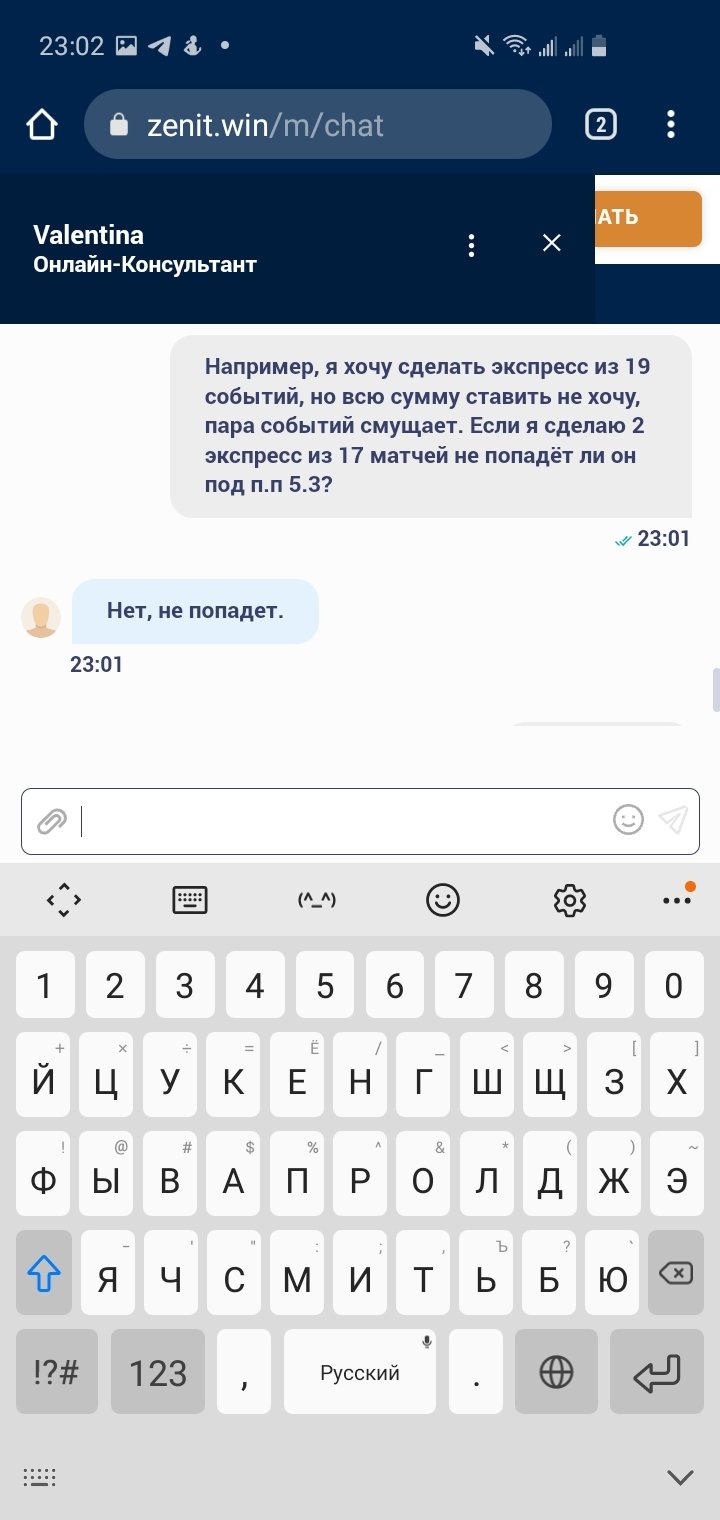Open the zenit.win address bar
Image resolution: width=720 pixels, height=1520 pixels.
coord(318,125)
